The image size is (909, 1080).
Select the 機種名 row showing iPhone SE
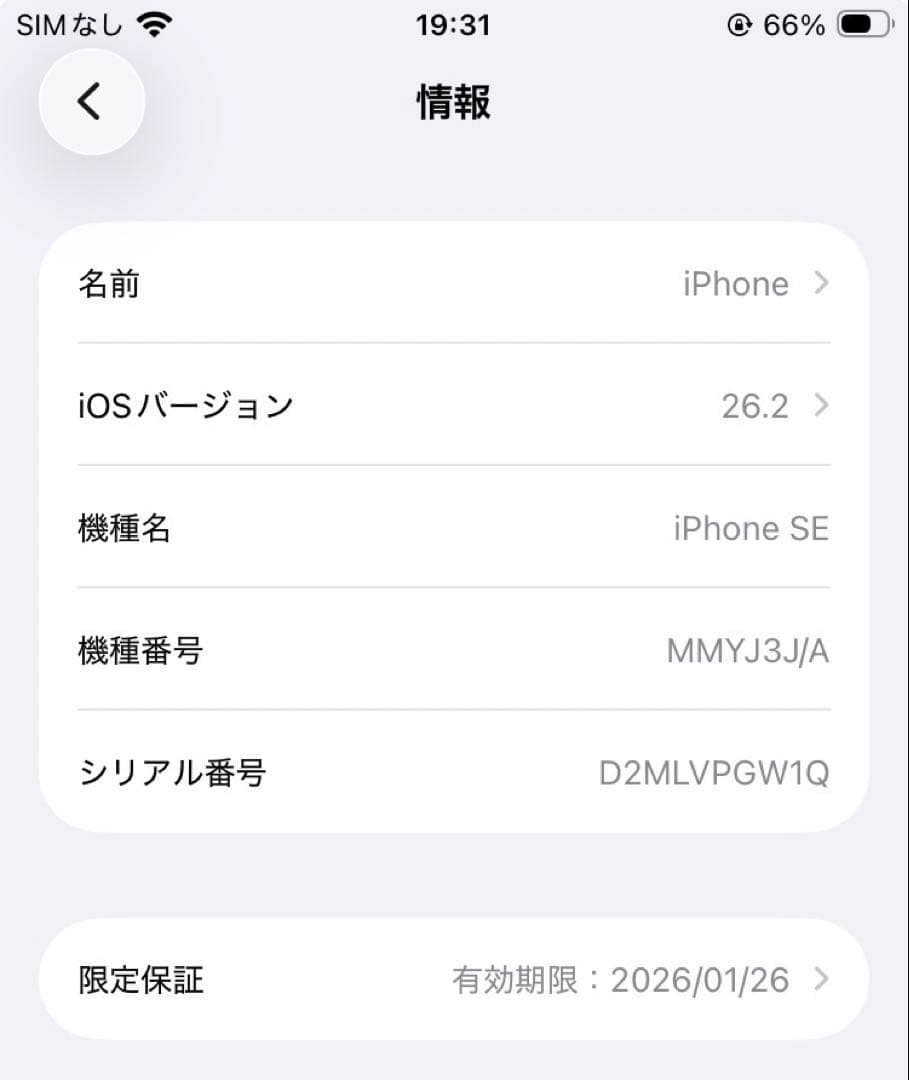point(452,528)
